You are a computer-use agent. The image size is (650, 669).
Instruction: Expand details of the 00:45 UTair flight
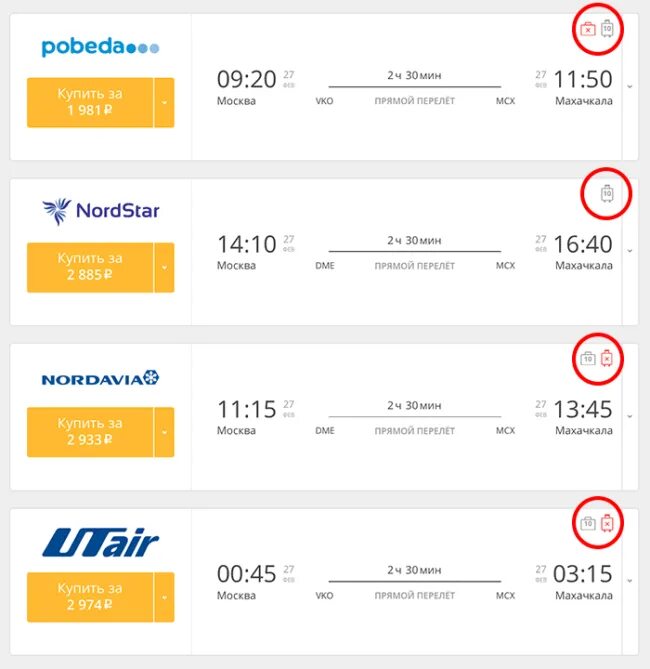click(x=629, y=581)
